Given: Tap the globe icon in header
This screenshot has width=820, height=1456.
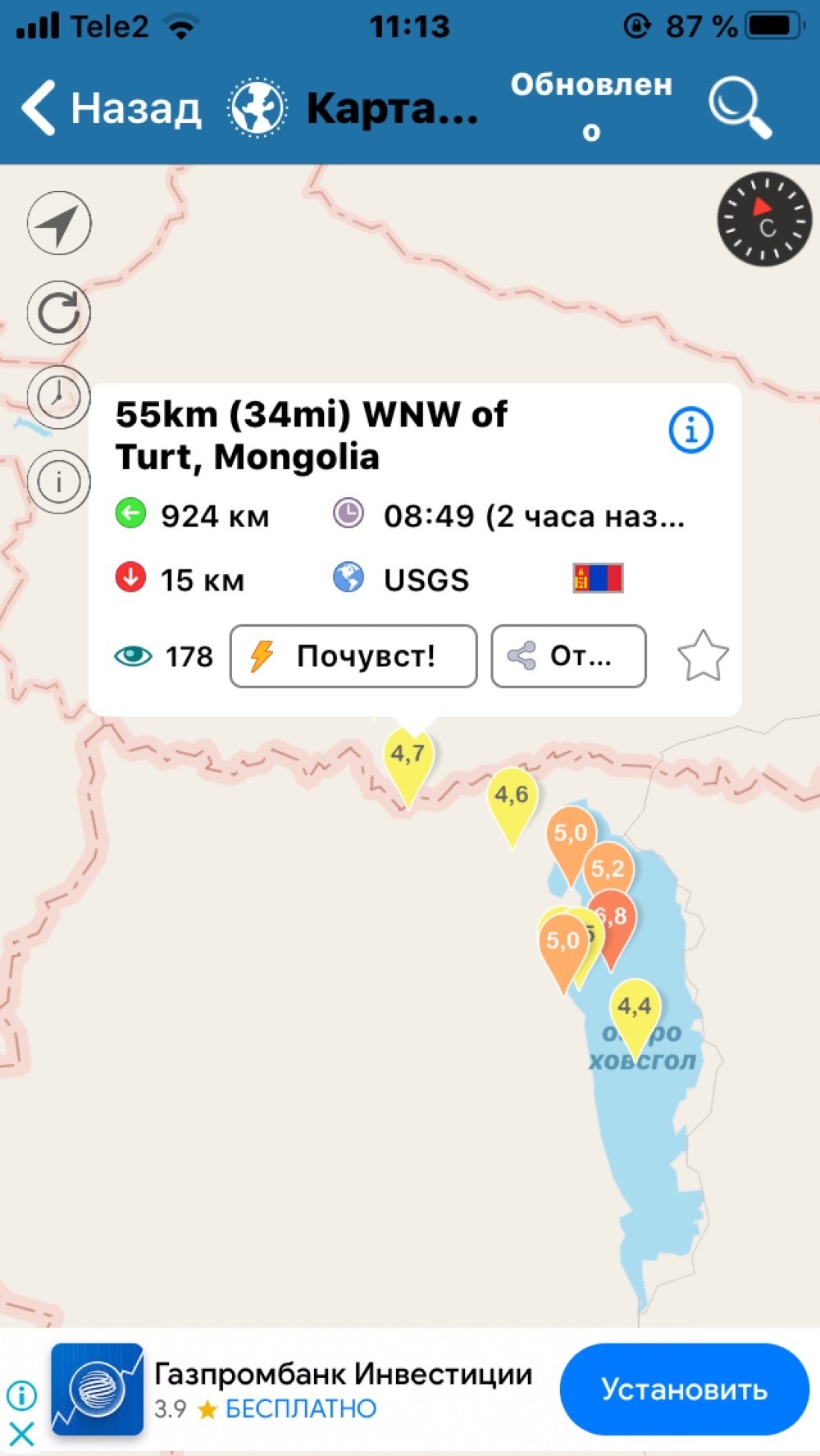Looking at the screenshot, I should point(257,107).
